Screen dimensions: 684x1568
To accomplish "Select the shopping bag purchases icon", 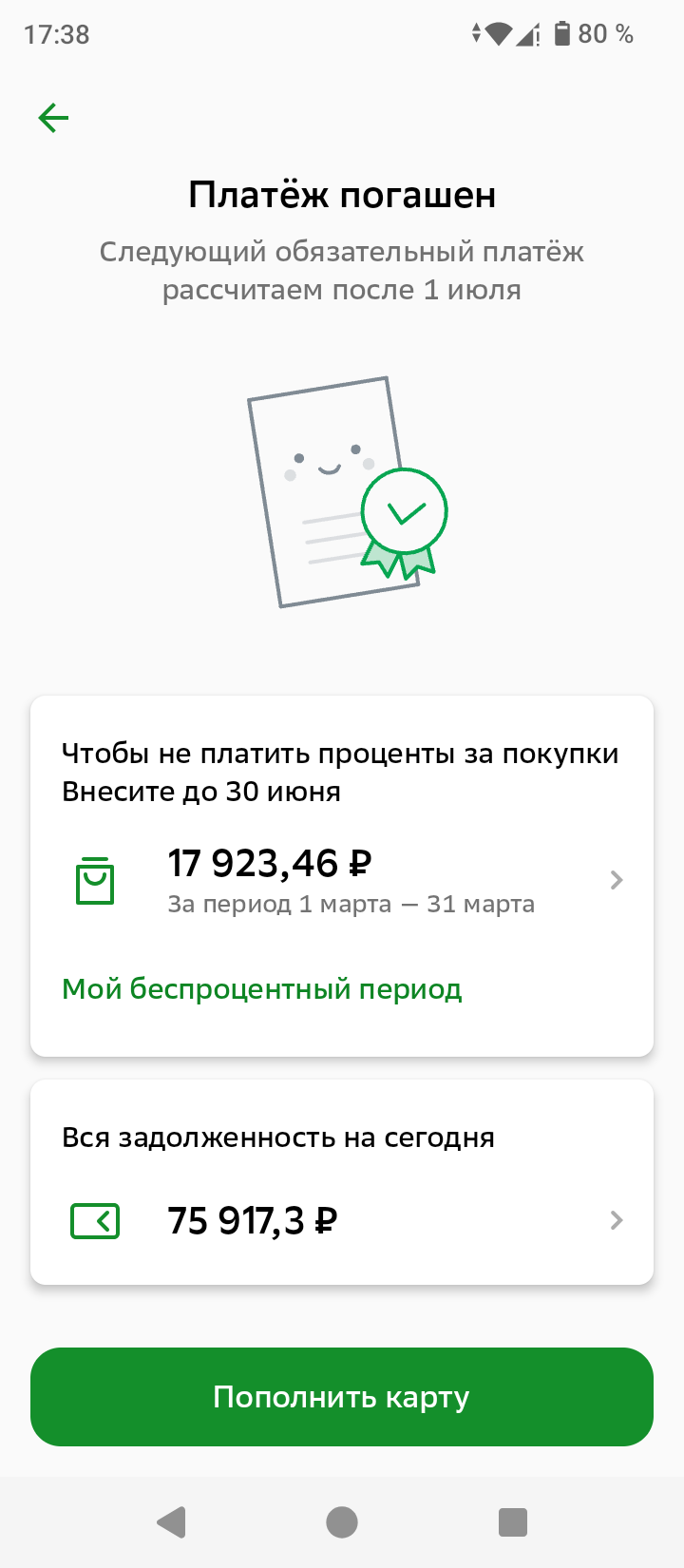I will (x=94, y=879).
